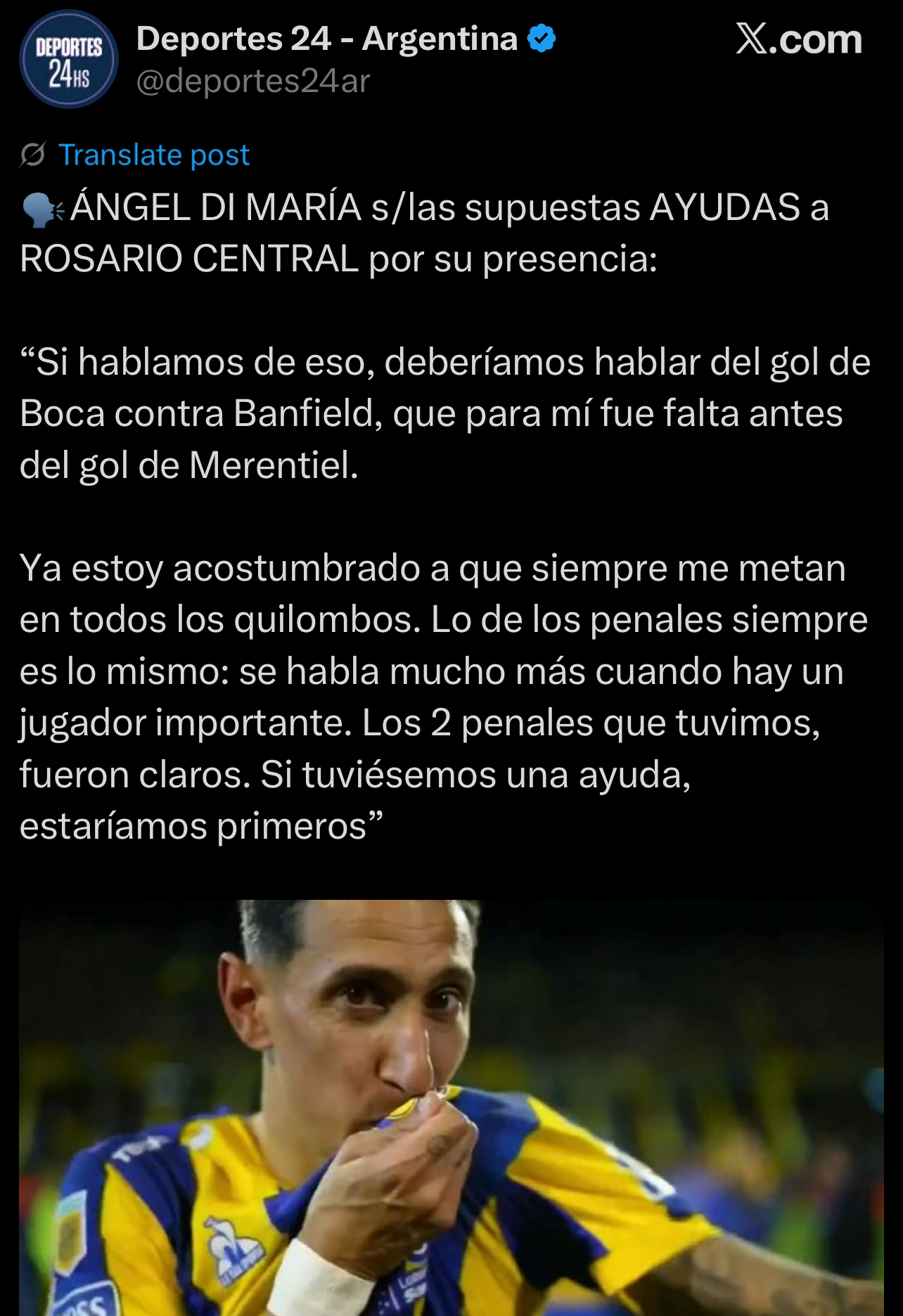Open the Deportes 24 - Argentina account name
This screenshot has height=1316, width=903.
(327, 39)
